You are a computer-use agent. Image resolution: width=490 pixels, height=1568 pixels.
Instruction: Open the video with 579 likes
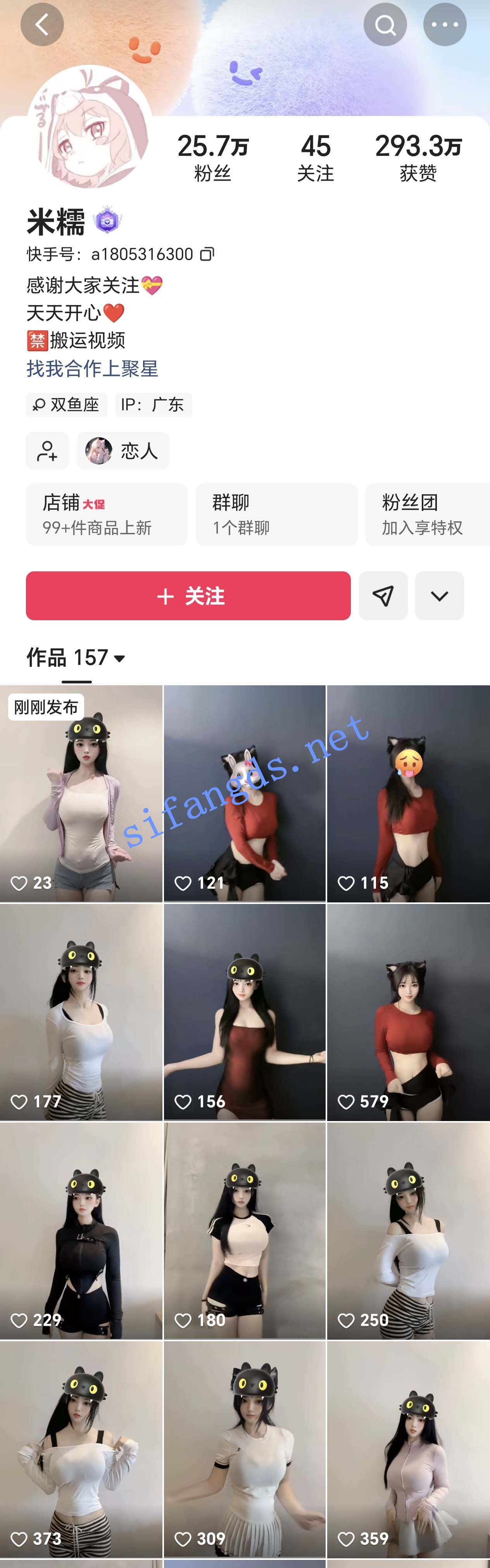click(x=408, y=1012)
